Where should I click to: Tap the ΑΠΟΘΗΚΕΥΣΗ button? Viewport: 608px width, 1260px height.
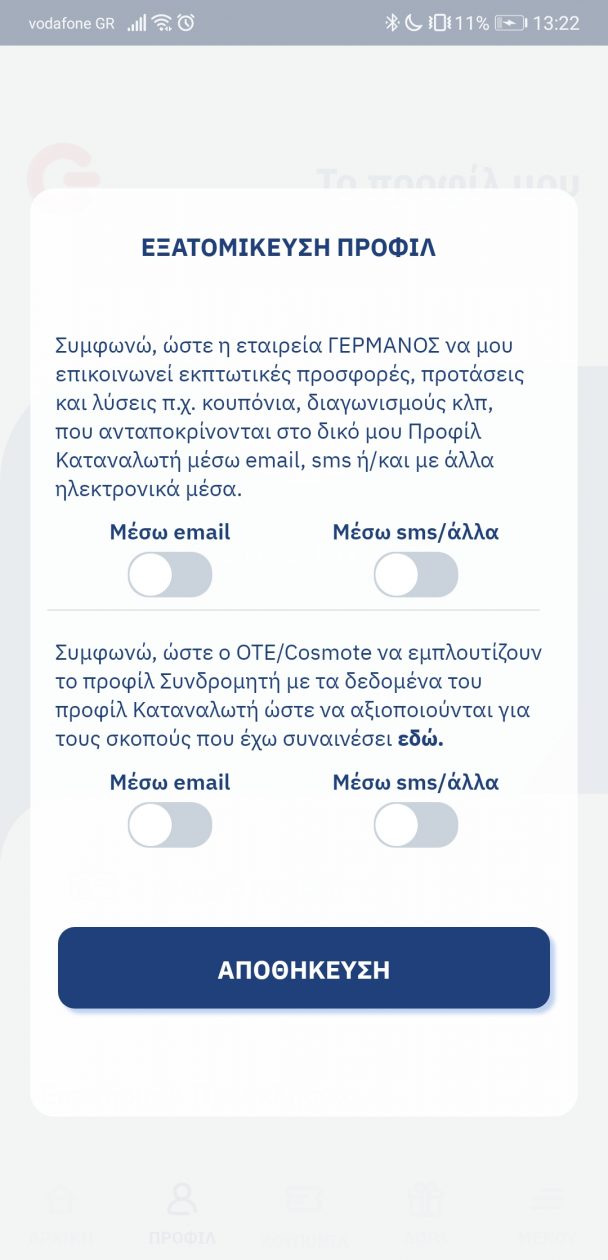pyautogui.click(x=304, y=968)
